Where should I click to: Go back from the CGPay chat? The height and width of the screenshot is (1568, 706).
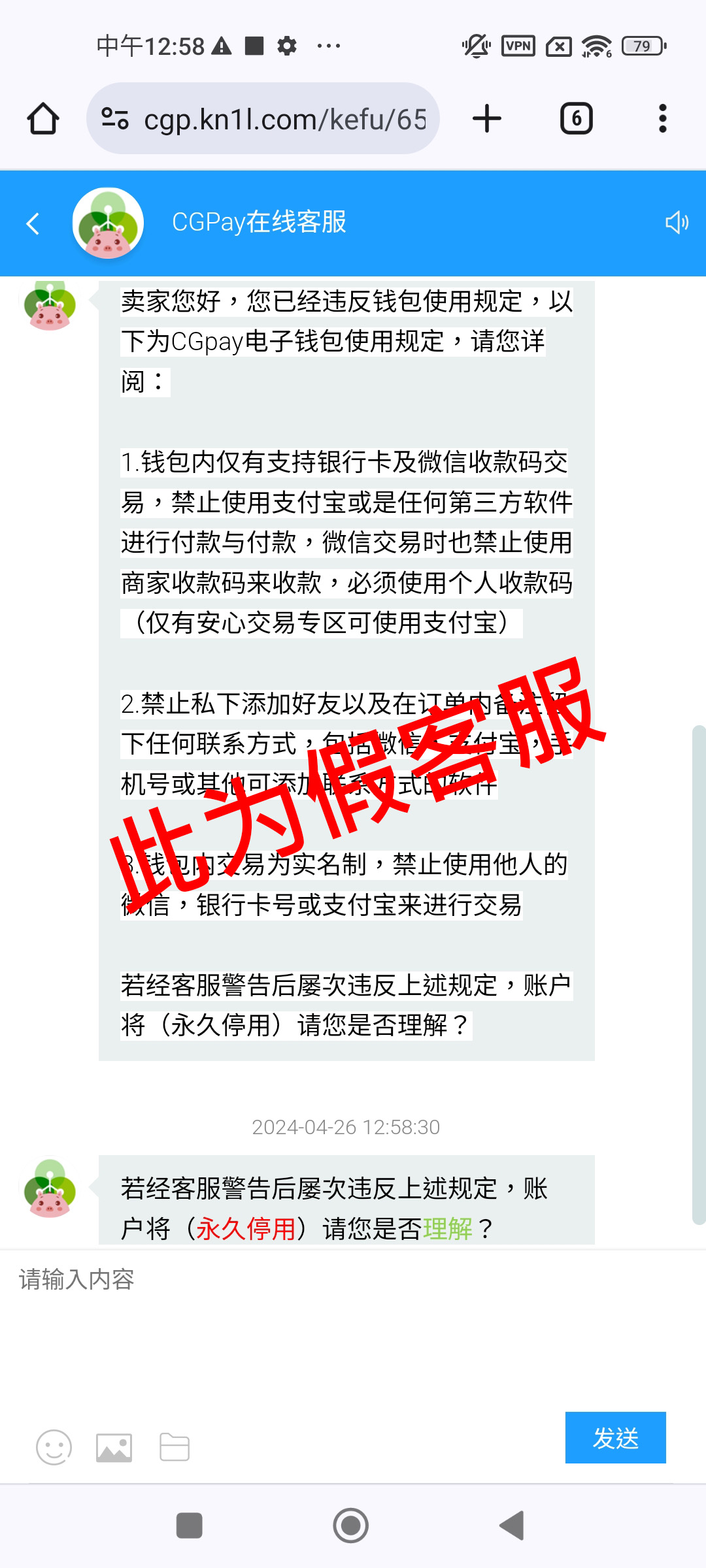33,223
